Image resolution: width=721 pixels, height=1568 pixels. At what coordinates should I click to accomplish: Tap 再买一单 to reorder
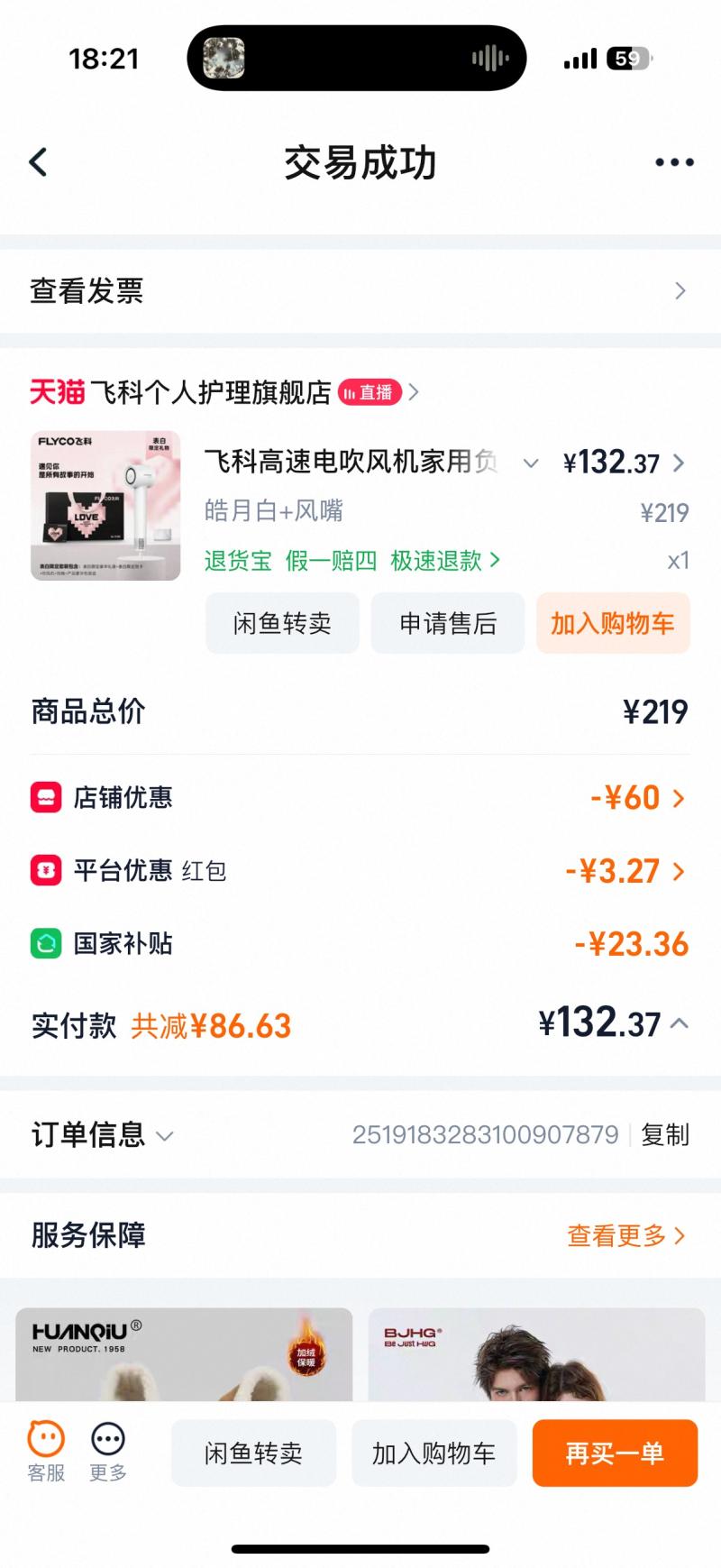click(x=615, y=1453)
